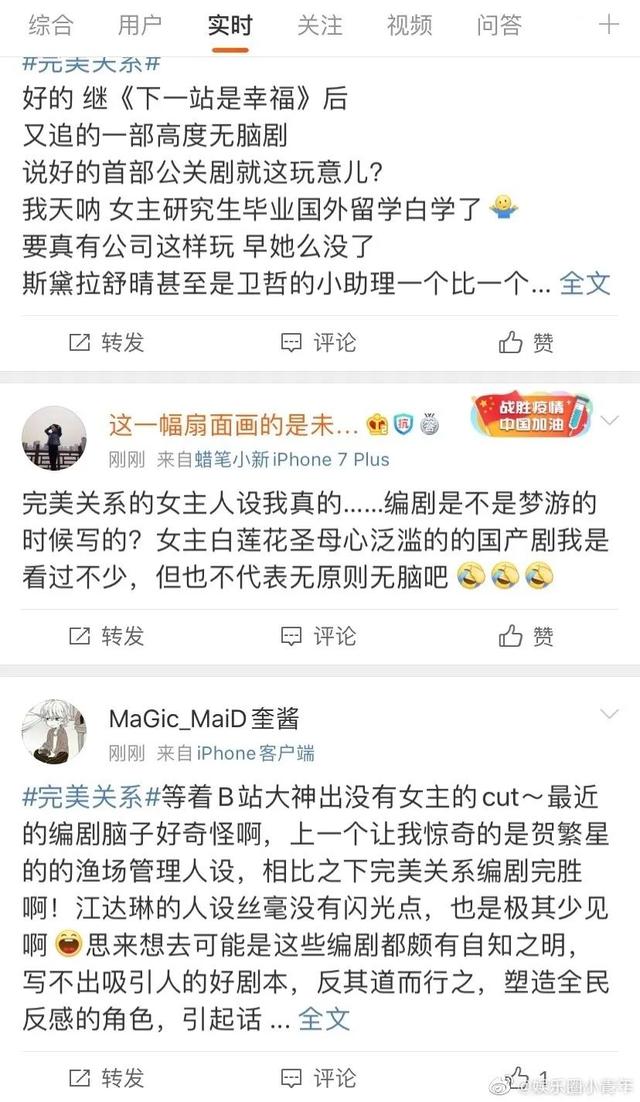Open the 战胜疫情 中国加油 banner badge
This screenshot has height=1102, width=640.
click(531, 415)
